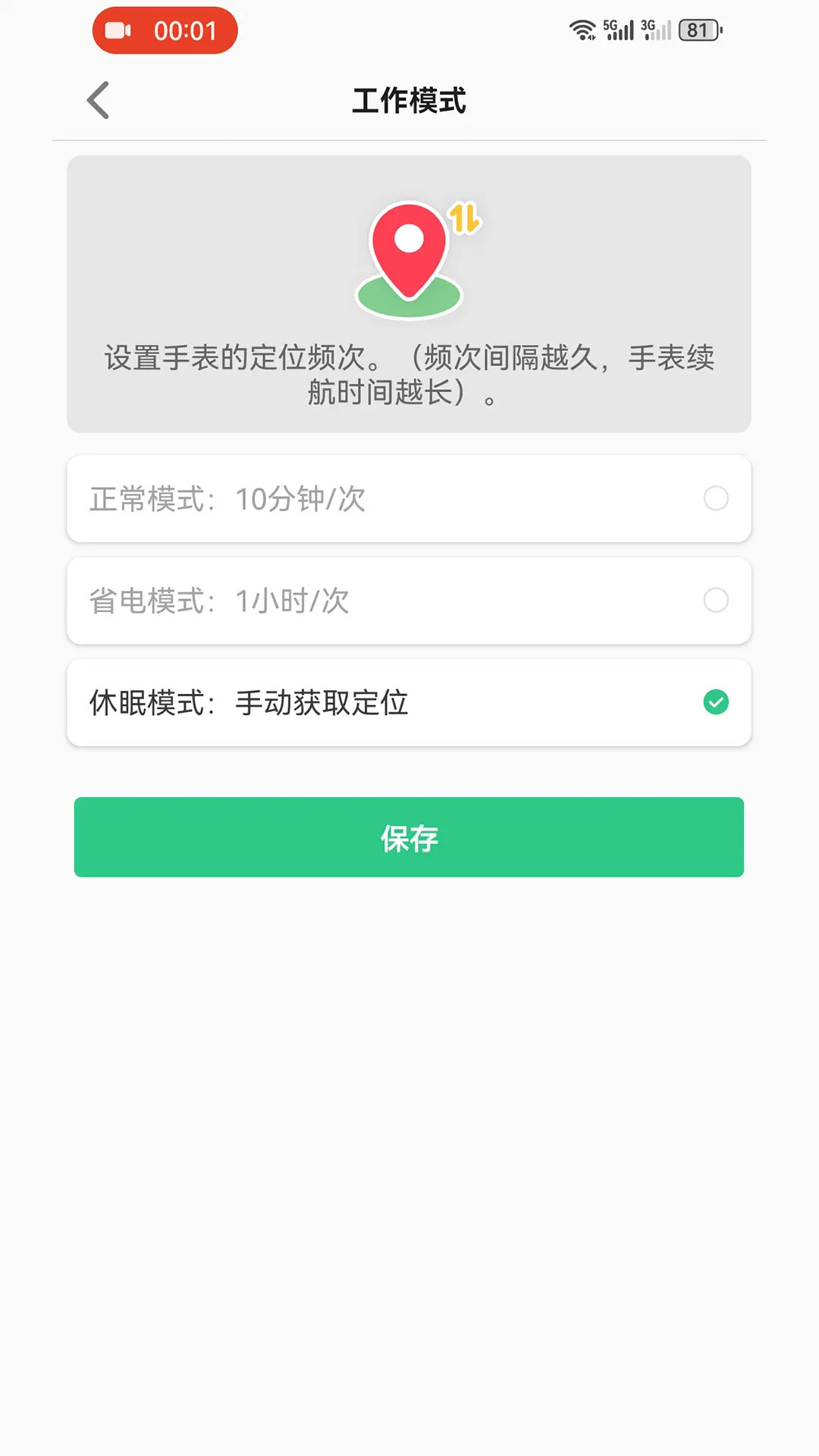This screenshot has width=819, height=1456.
Task: Tap the timer text 00:01
Action: (187, 30)
